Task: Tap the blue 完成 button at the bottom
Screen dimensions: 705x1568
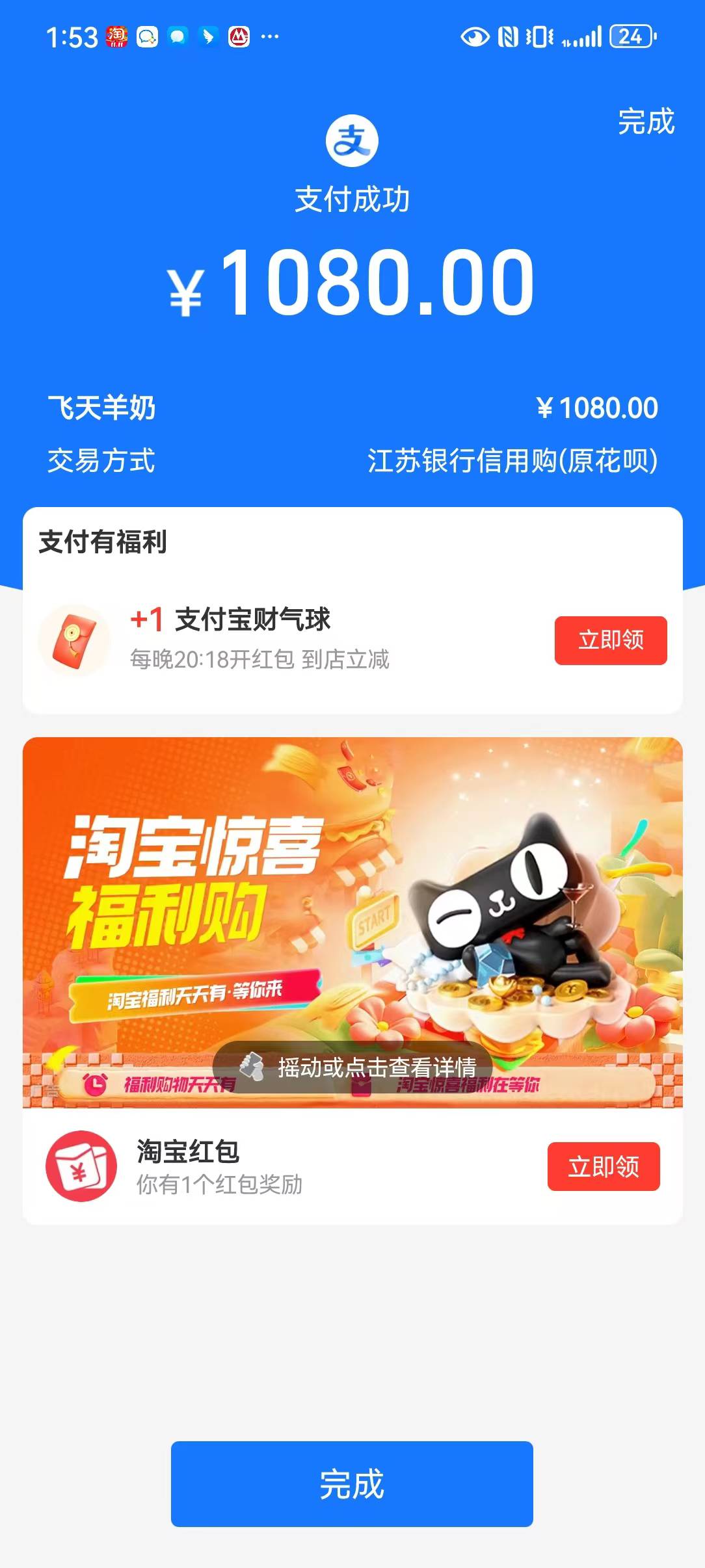Action: point(352,1484)
